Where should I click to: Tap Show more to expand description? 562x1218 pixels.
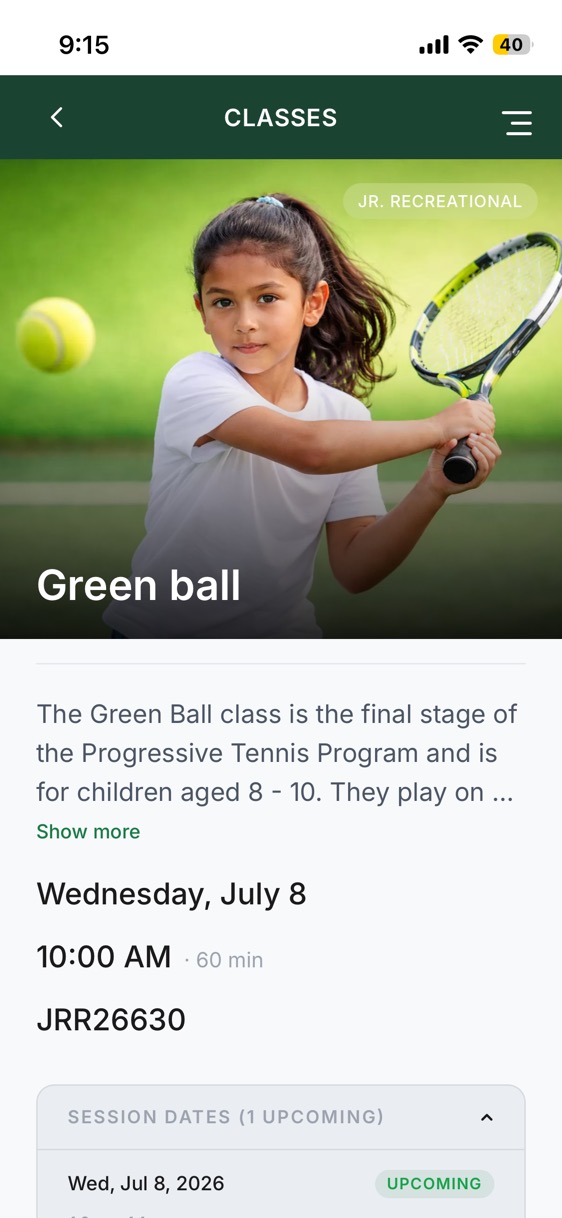point(88,831)
